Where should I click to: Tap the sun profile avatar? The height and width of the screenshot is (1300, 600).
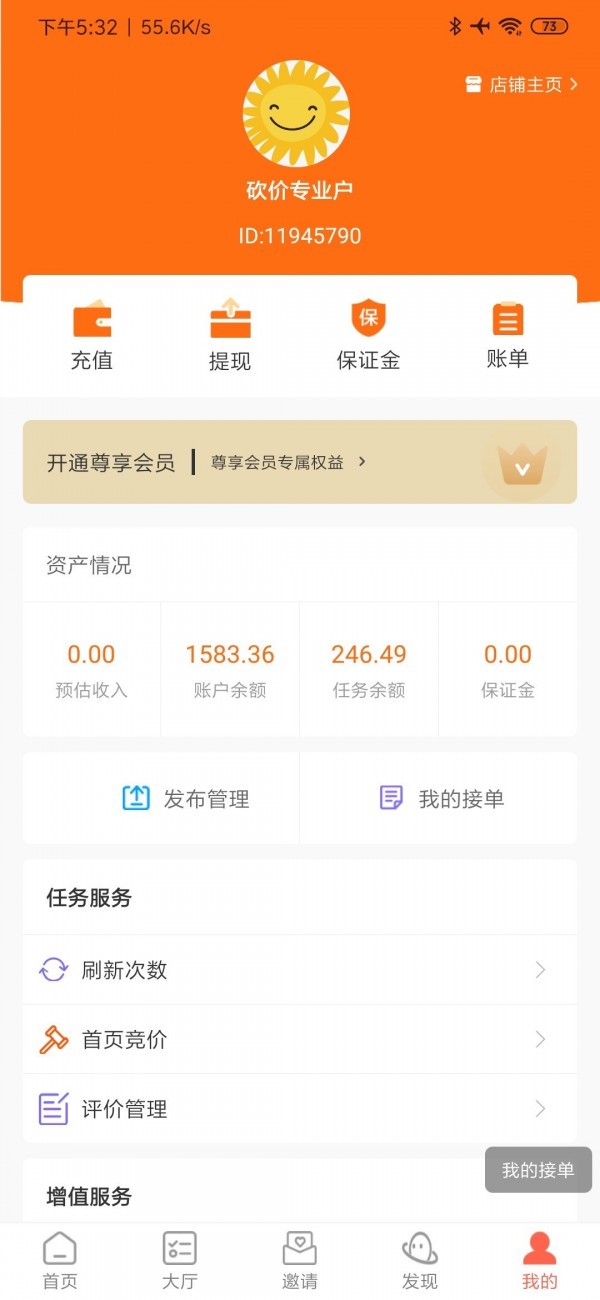pyautogui.click(x=296, y=113)
